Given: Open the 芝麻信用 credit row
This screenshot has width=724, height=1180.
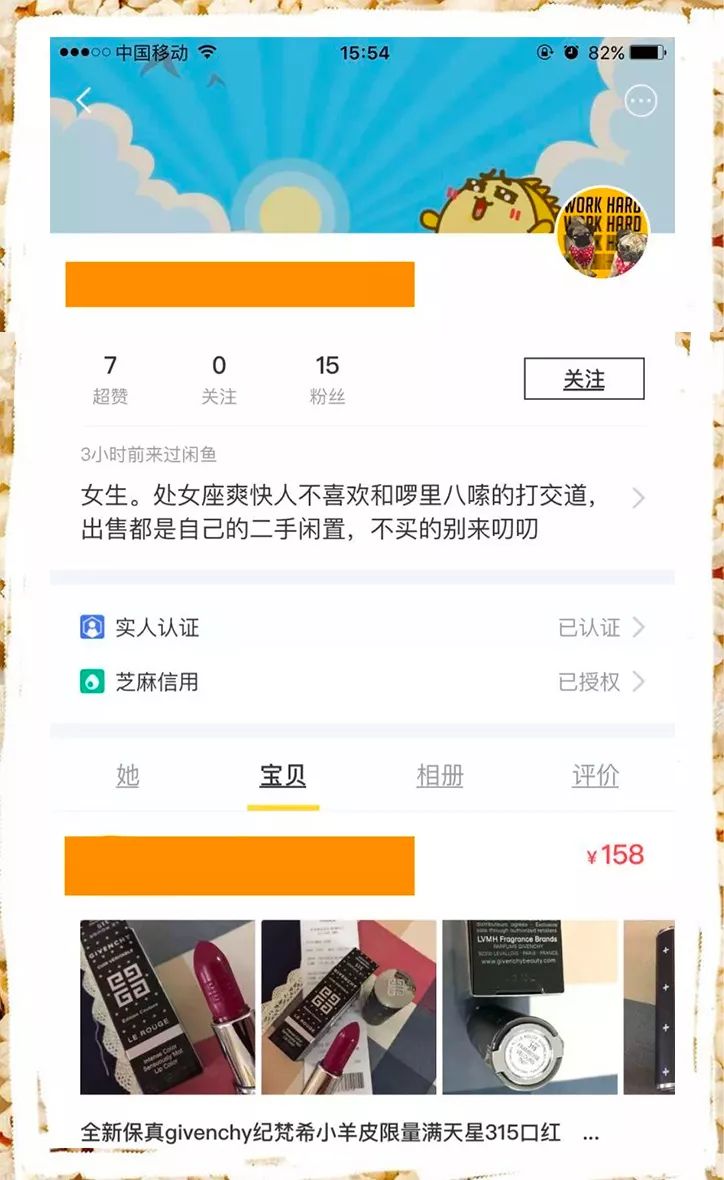Looking at the screenshot, I should 362,681.
